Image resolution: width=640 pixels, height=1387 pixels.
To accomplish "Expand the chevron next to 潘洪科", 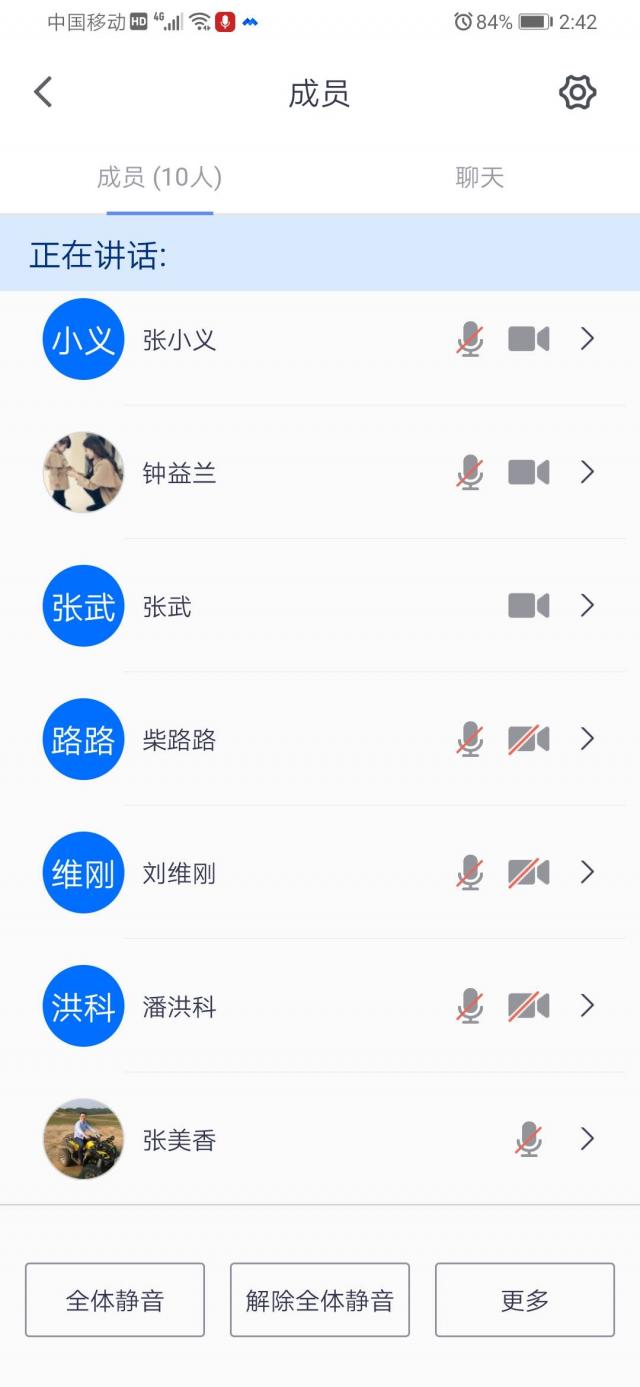I will [587, 1006].
